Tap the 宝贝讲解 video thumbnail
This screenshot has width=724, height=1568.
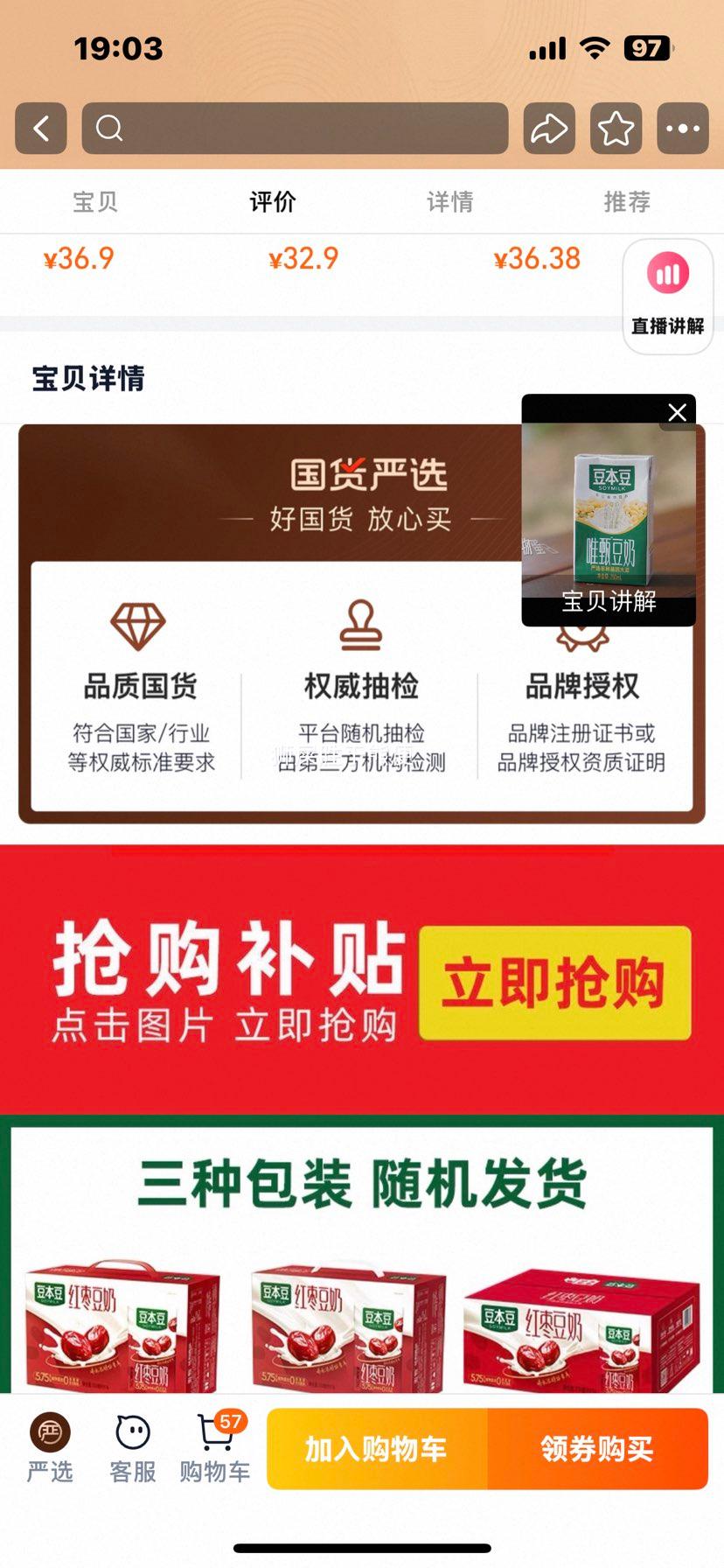[609, 516]
